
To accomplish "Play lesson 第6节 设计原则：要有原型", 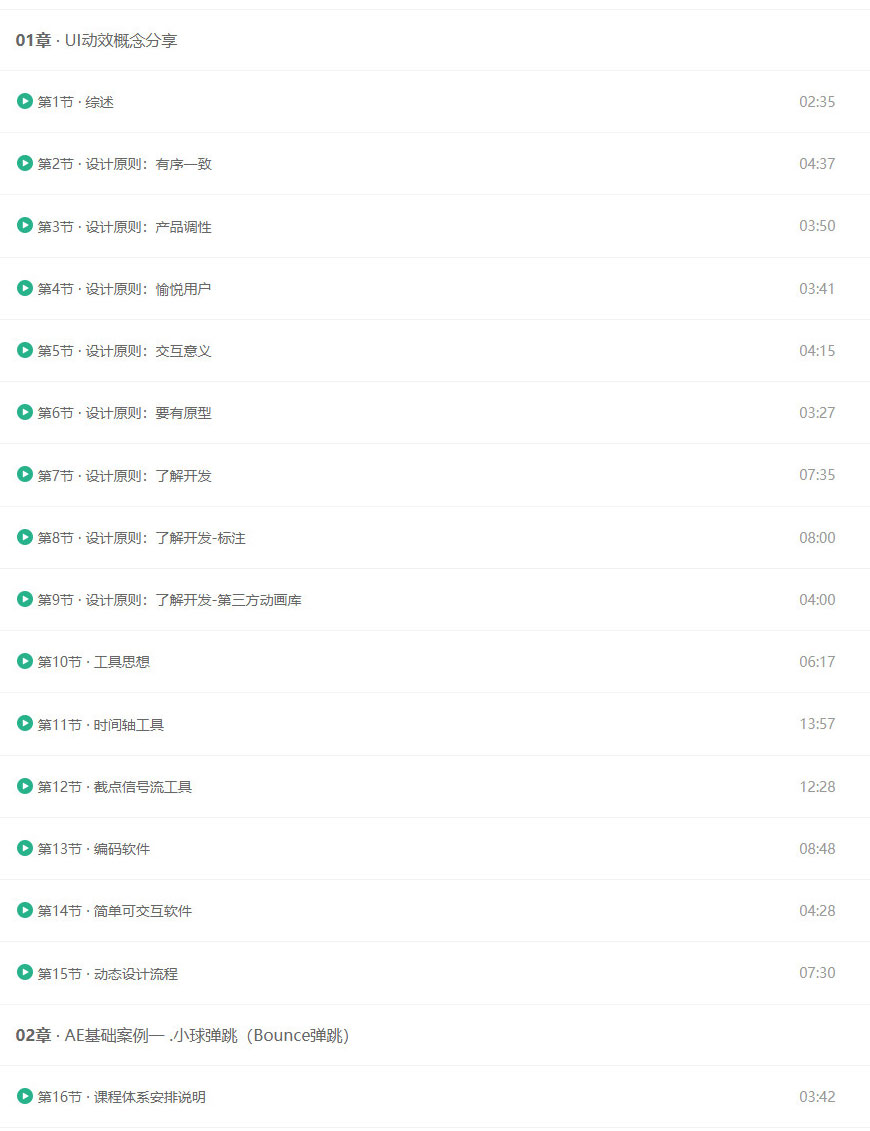I will click(x=25, y=412).
